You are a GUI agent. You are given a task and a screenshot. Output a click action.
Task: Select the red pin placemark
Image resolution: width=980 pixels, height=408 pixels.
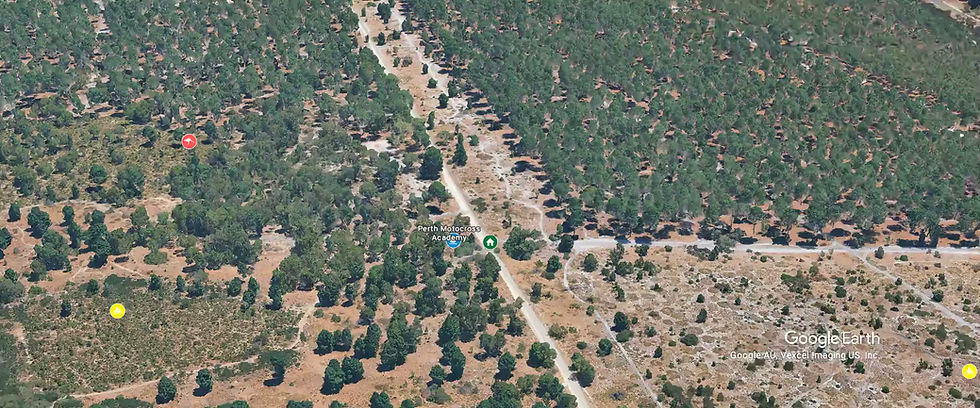pos(189,141)
